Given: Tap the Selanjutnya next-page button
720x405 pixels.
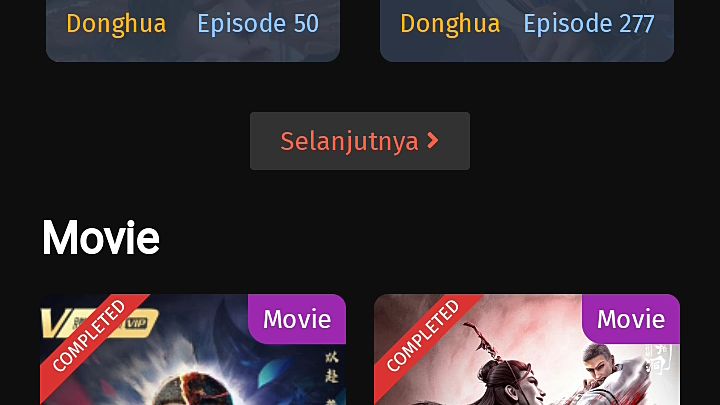Looking at the screenshot, I should (360, 141).
